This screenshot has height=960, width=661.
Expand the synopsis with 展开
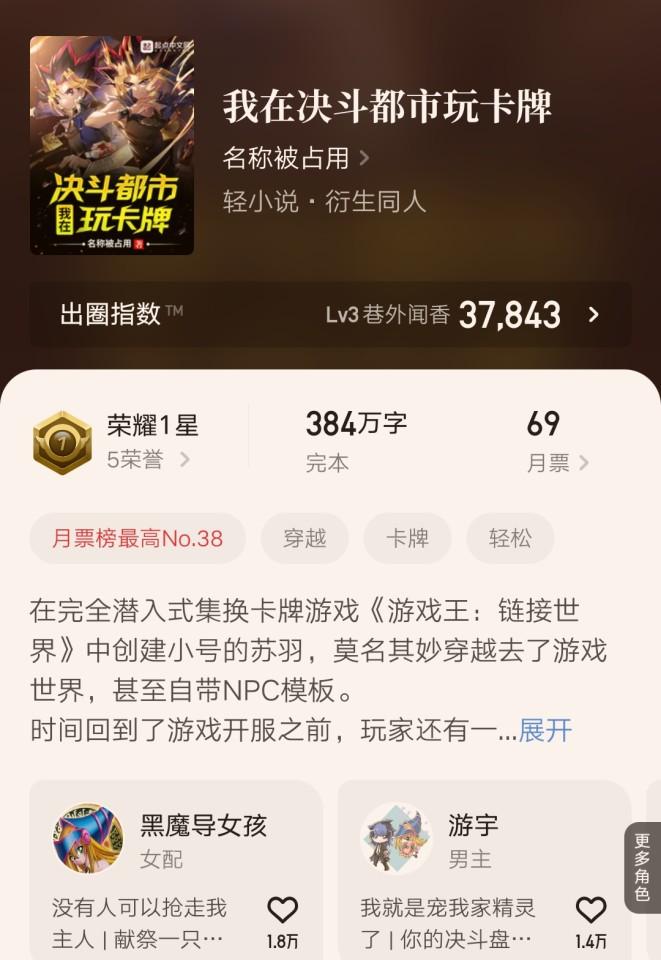(x=545, y=730)
